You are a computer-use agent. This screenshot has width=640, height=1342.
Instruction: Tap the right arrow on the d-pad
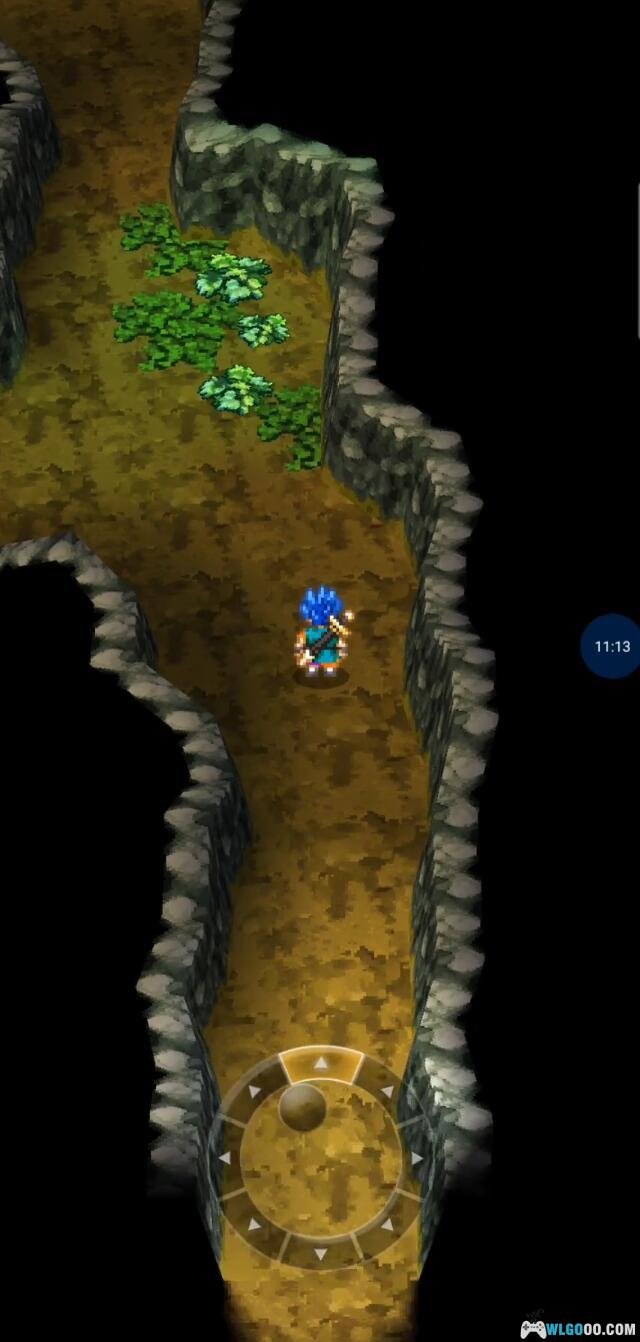pyautogui.click(x=414, y=1159)
